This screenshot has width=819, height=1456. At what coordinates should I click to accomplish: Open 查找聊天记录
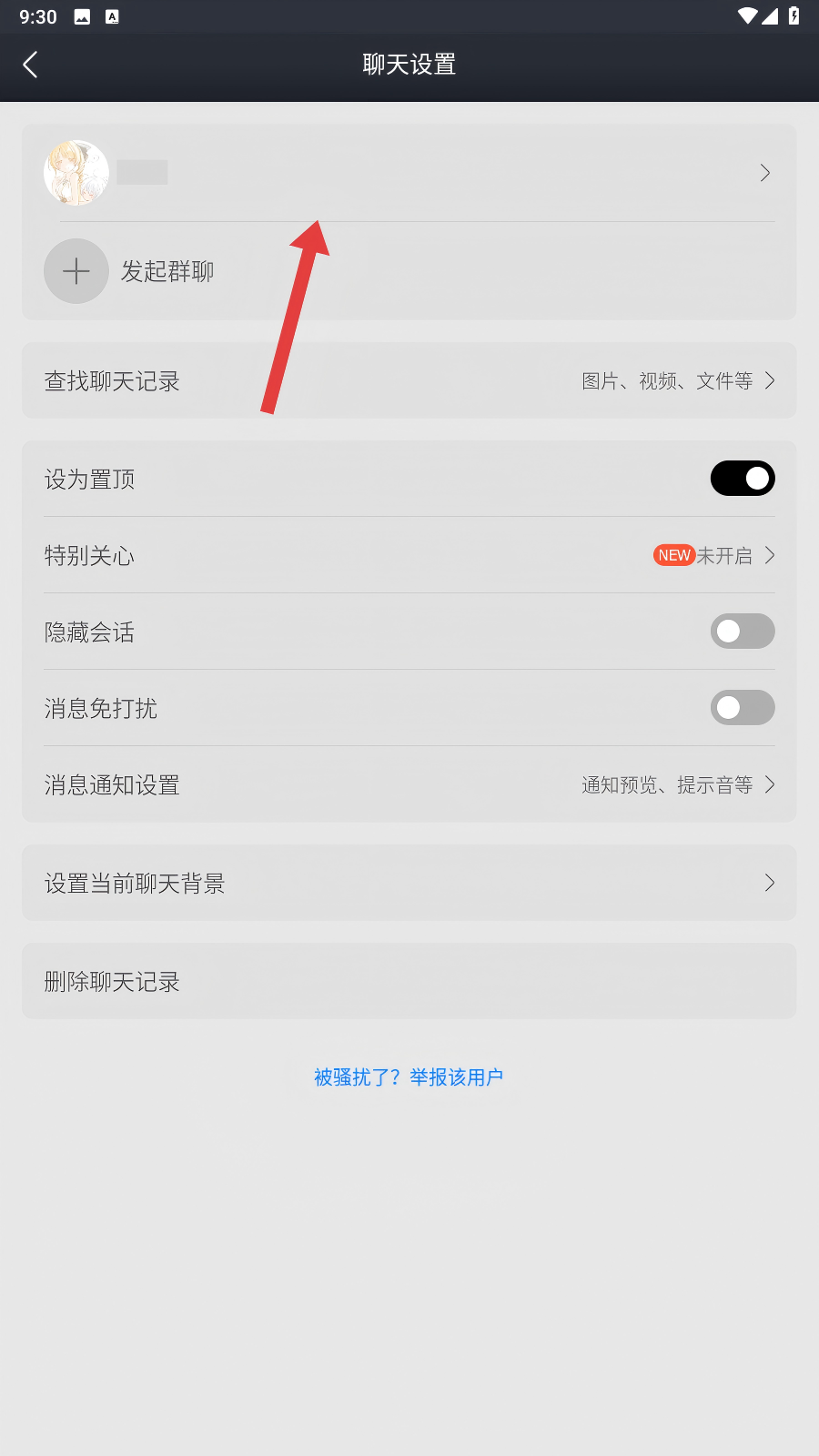(409, 380)
